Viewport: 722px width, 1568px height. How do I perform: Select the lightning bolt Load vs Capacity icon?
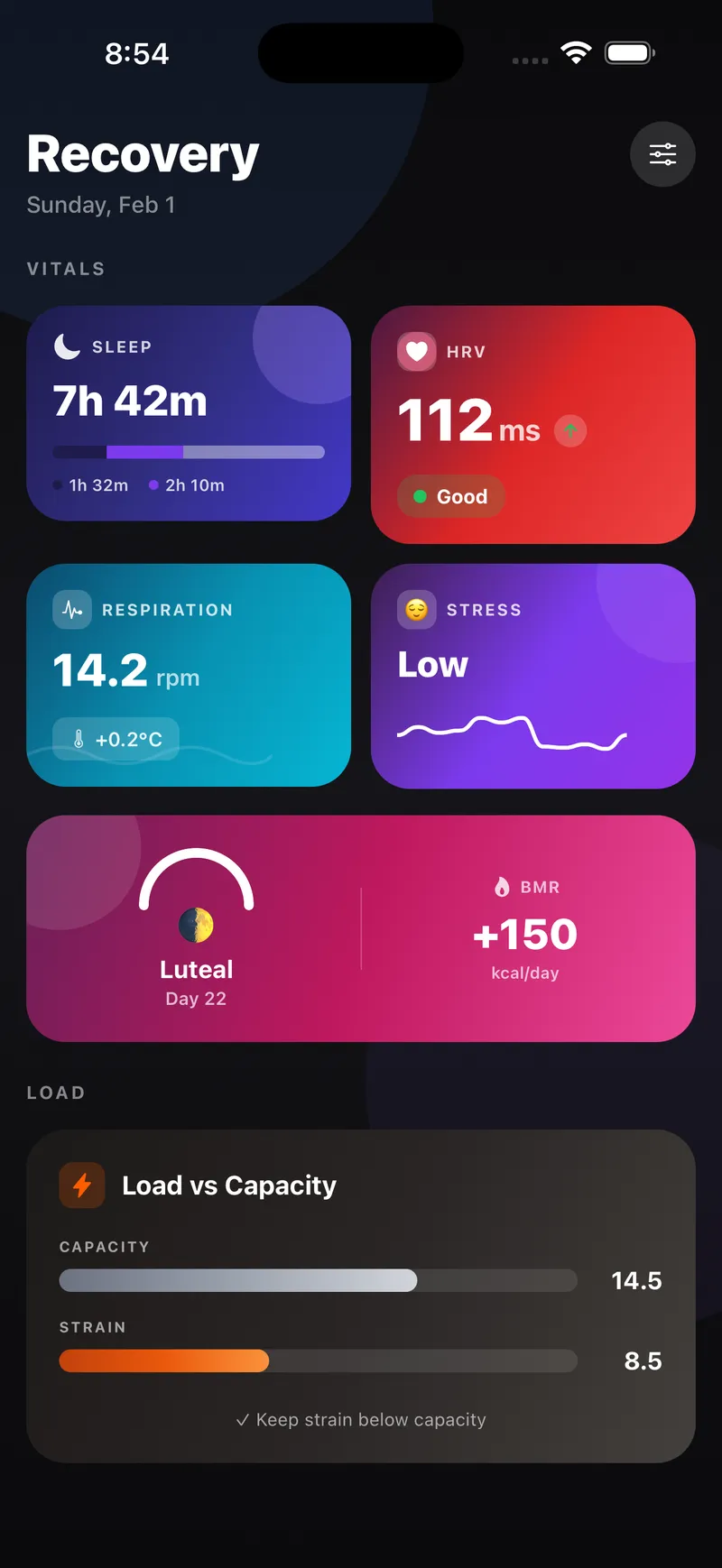82,1185
